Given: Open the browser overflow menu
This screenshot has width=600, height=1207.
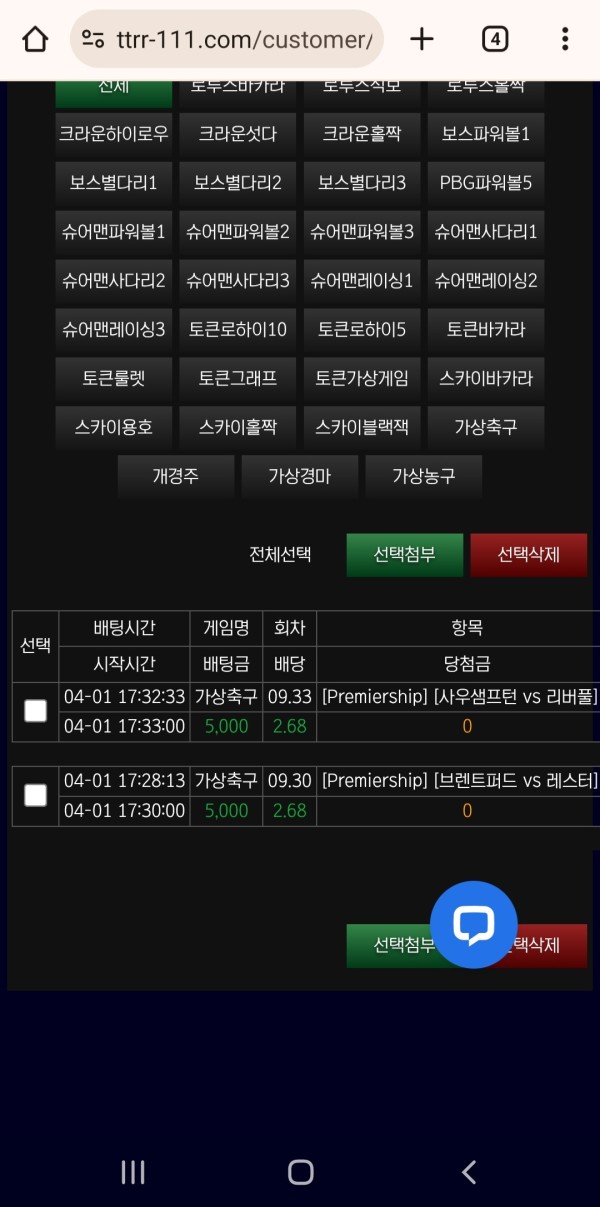Looking at the screenshot, I should click(x=565, y=39).
